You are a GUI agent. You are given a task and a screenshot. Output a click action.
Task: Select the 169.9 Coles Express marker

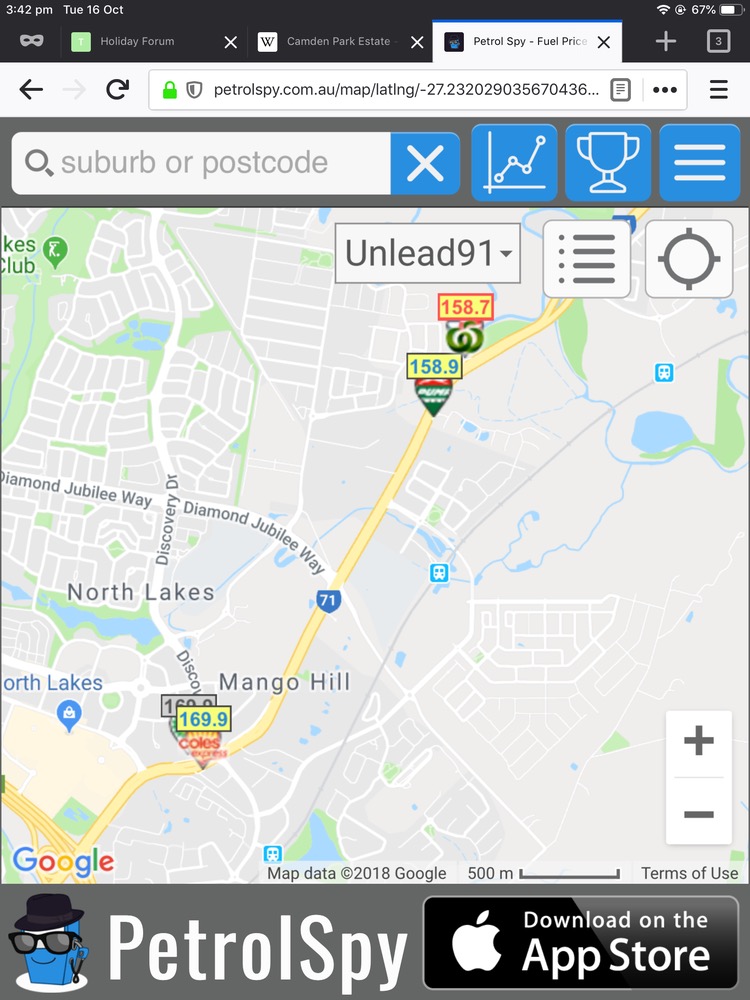click(x=204, y=735)
